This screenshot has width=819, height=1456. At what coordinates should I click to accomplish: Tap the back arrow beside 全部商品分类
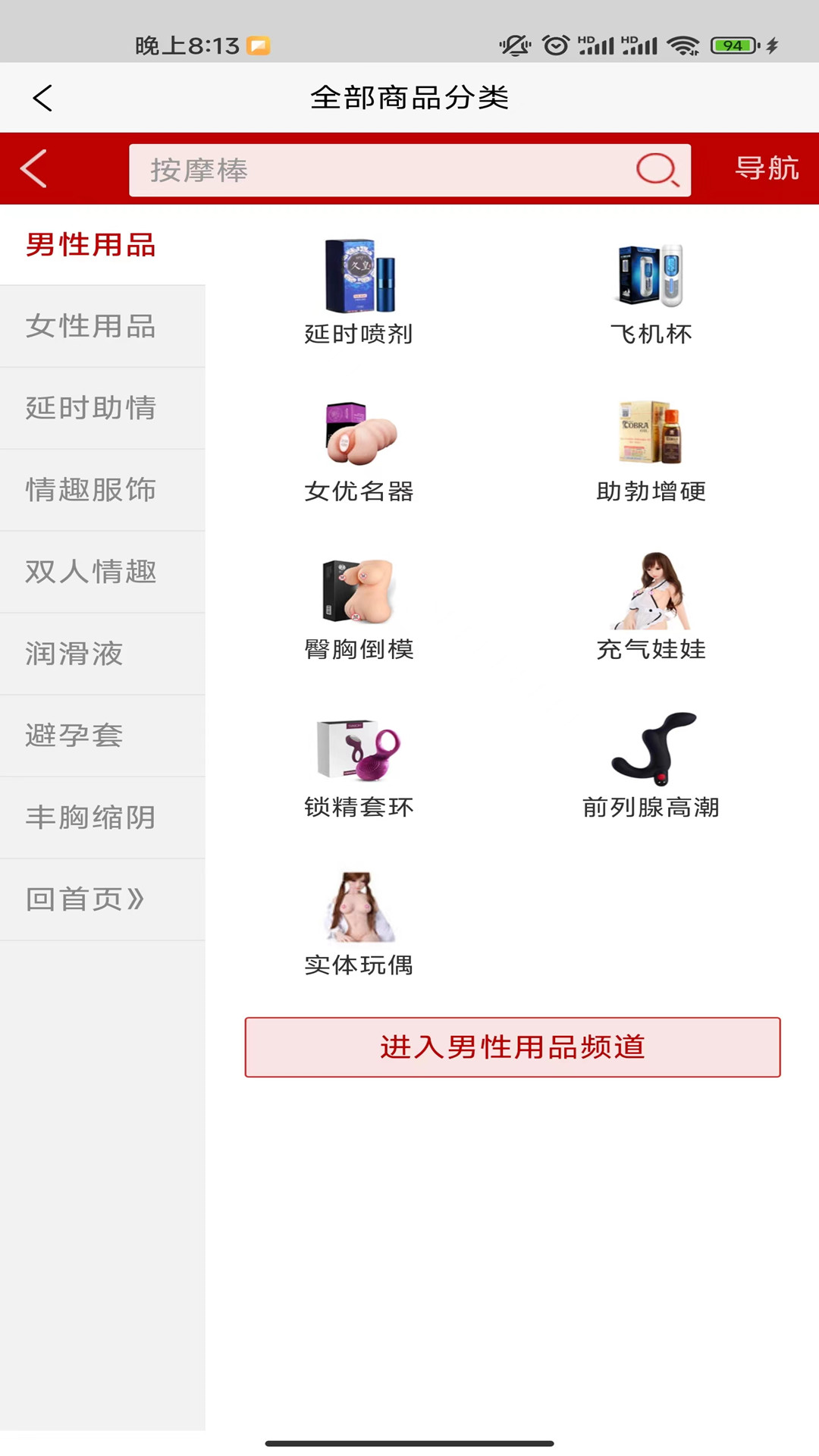click(42, 98)
